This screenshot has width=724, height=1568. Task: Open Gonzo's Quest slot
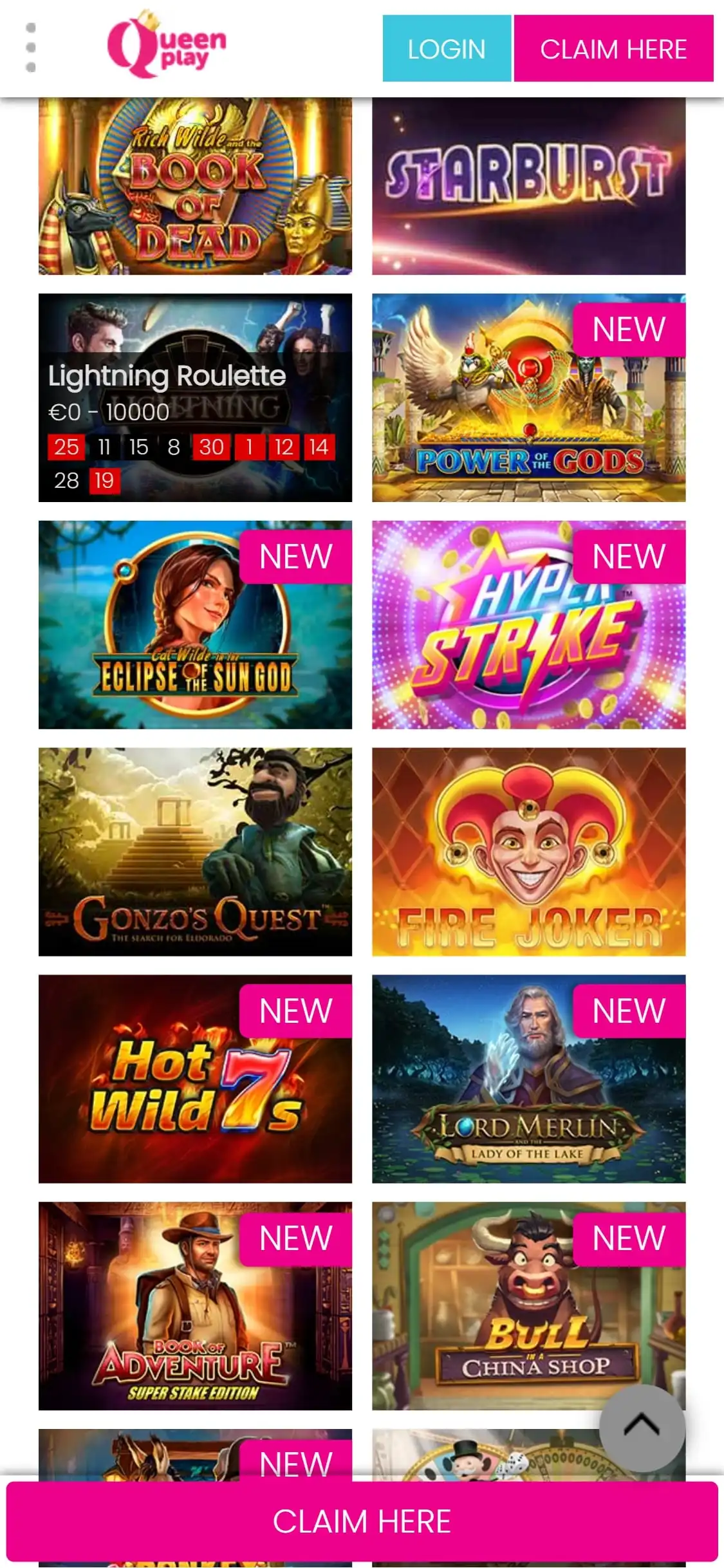click(x=195, y=852)
